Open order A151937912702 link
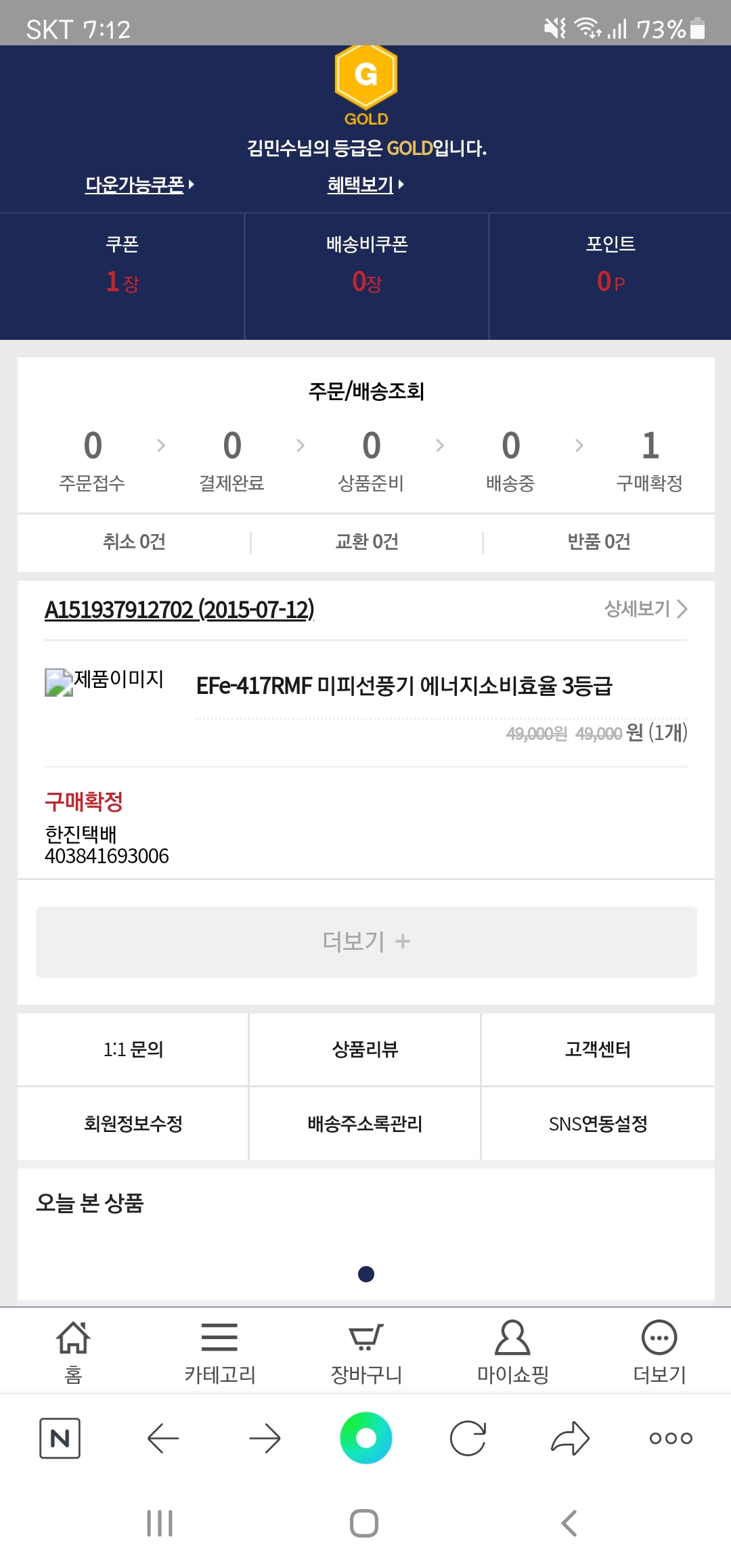The width and height of the screenshot is (731, 1568). [179, 609]
